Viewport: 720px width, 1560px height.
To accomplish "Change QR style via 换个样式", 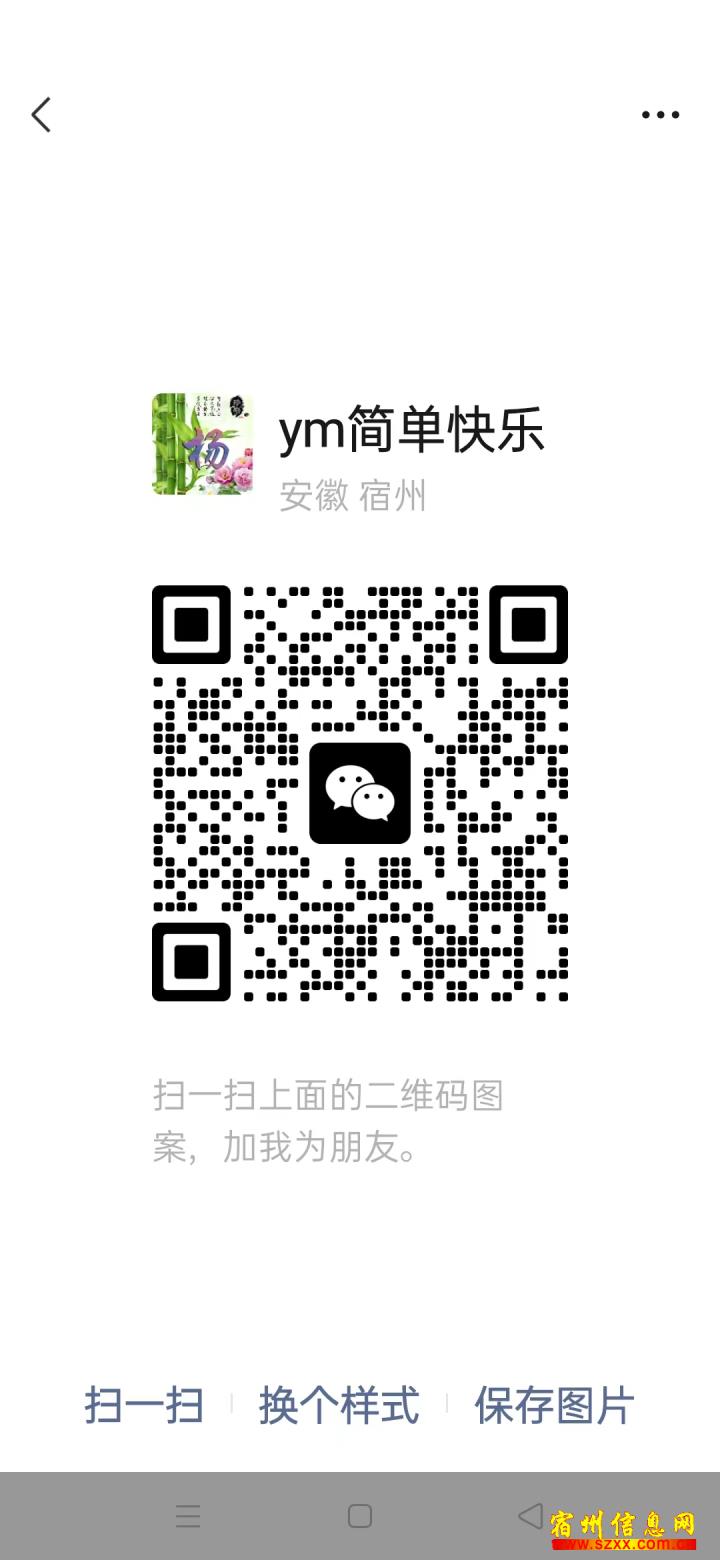I will [339, 1405].
